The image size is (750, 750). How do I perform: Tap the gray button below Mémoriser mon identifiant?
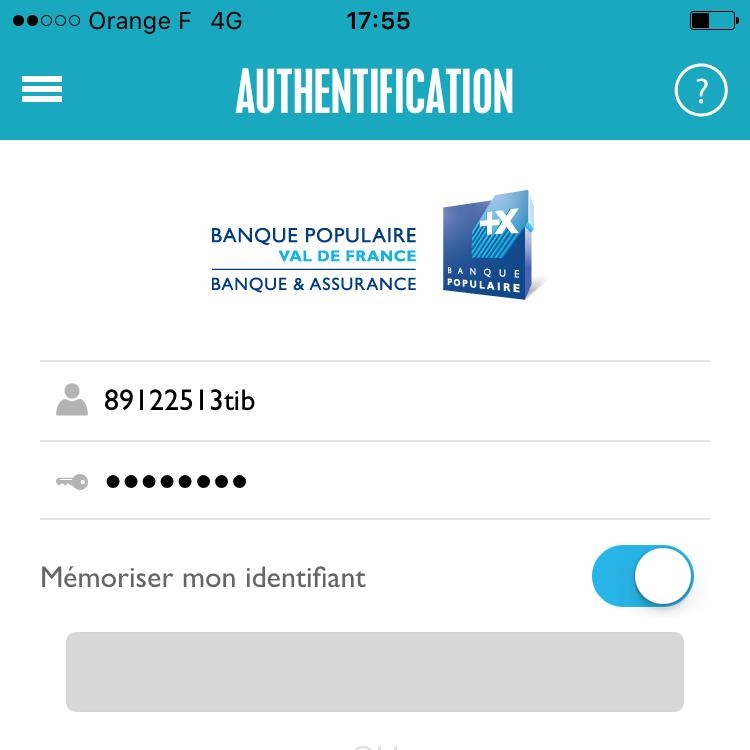pyautogui.click(x=375, y=671)
